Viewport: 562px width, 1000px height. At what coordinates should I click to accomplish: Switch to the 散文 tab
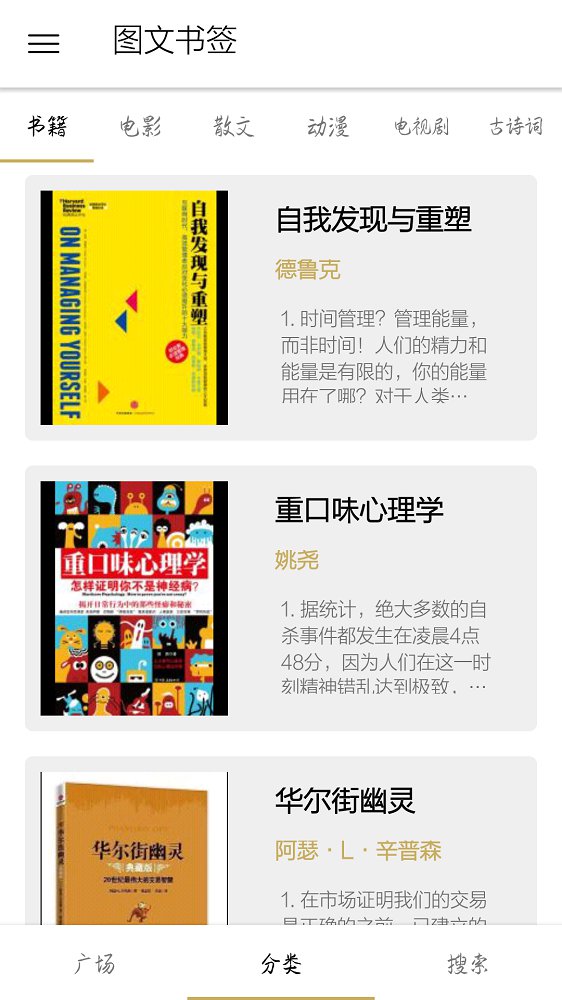click(x=234, y=126)
